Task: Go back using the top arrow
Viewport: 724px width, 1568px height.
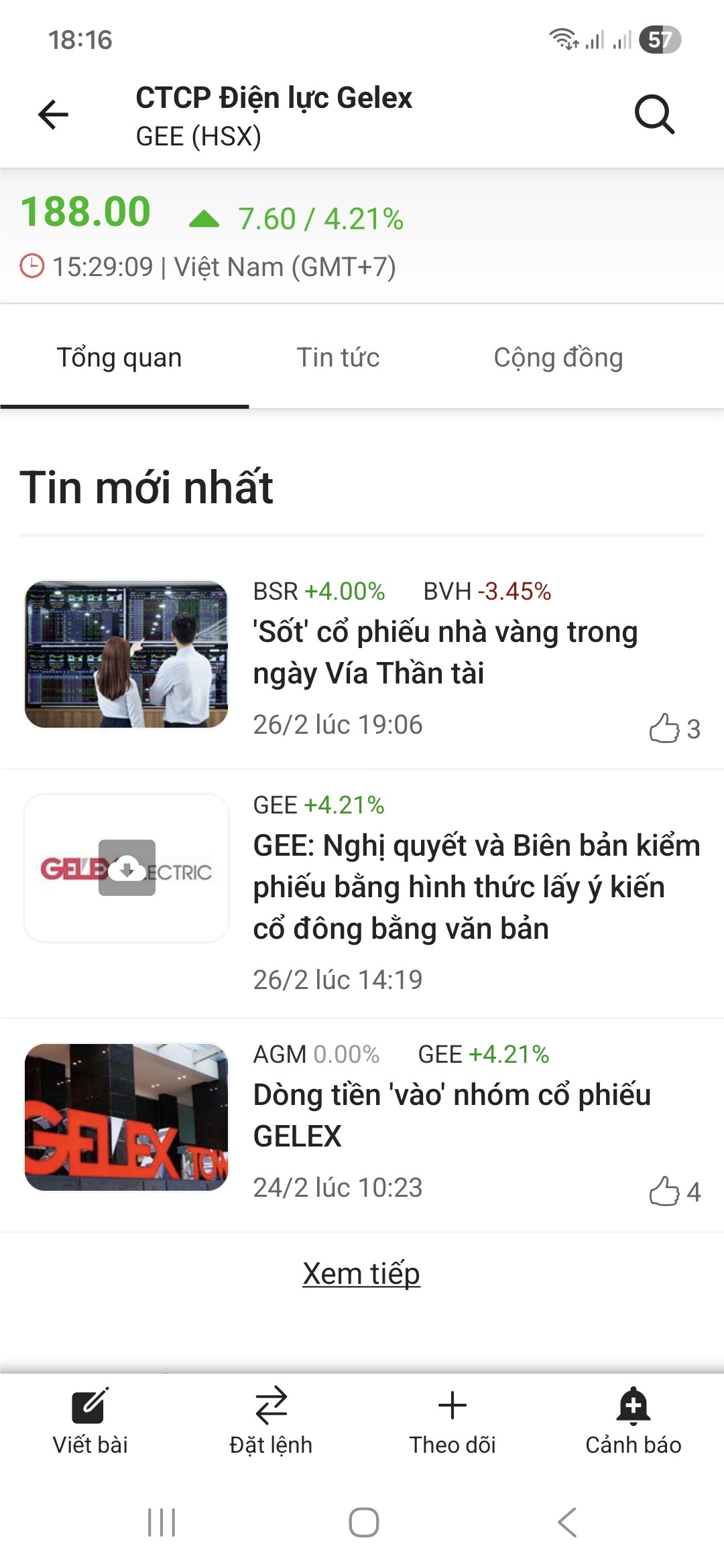Action: 54,115
